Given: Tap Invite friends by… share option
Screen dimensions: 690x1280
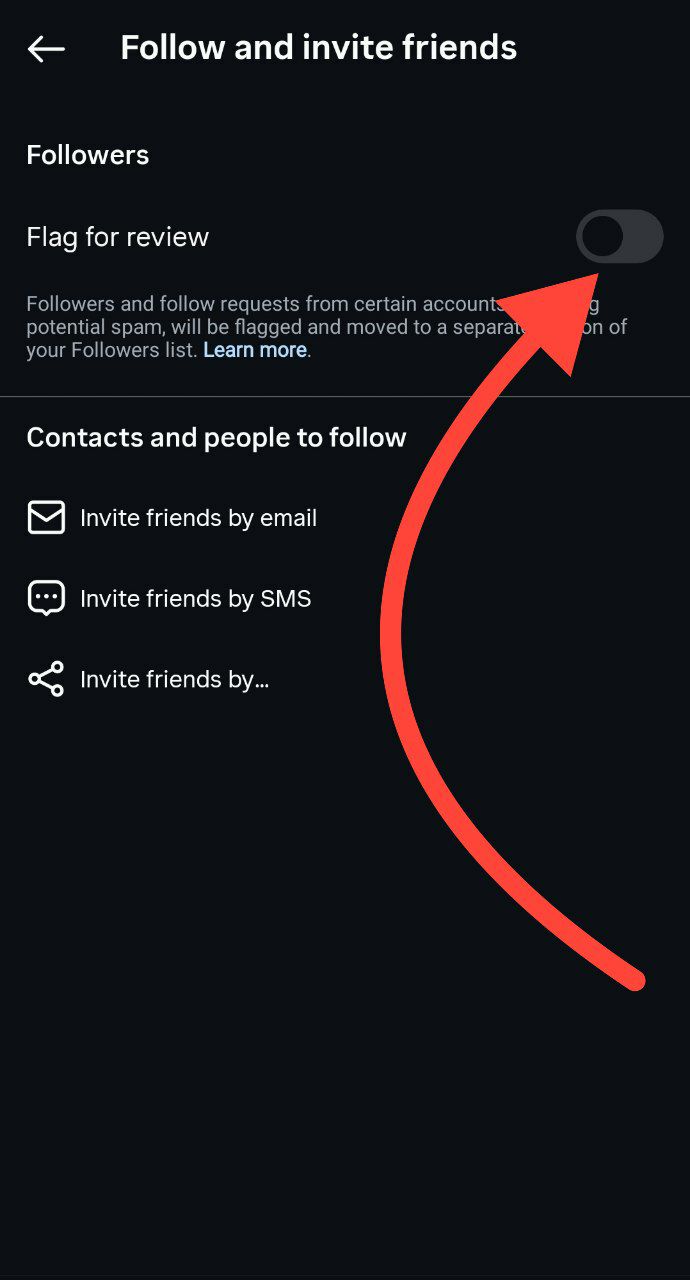Looking at the screenshot, I should pos(174,680).
